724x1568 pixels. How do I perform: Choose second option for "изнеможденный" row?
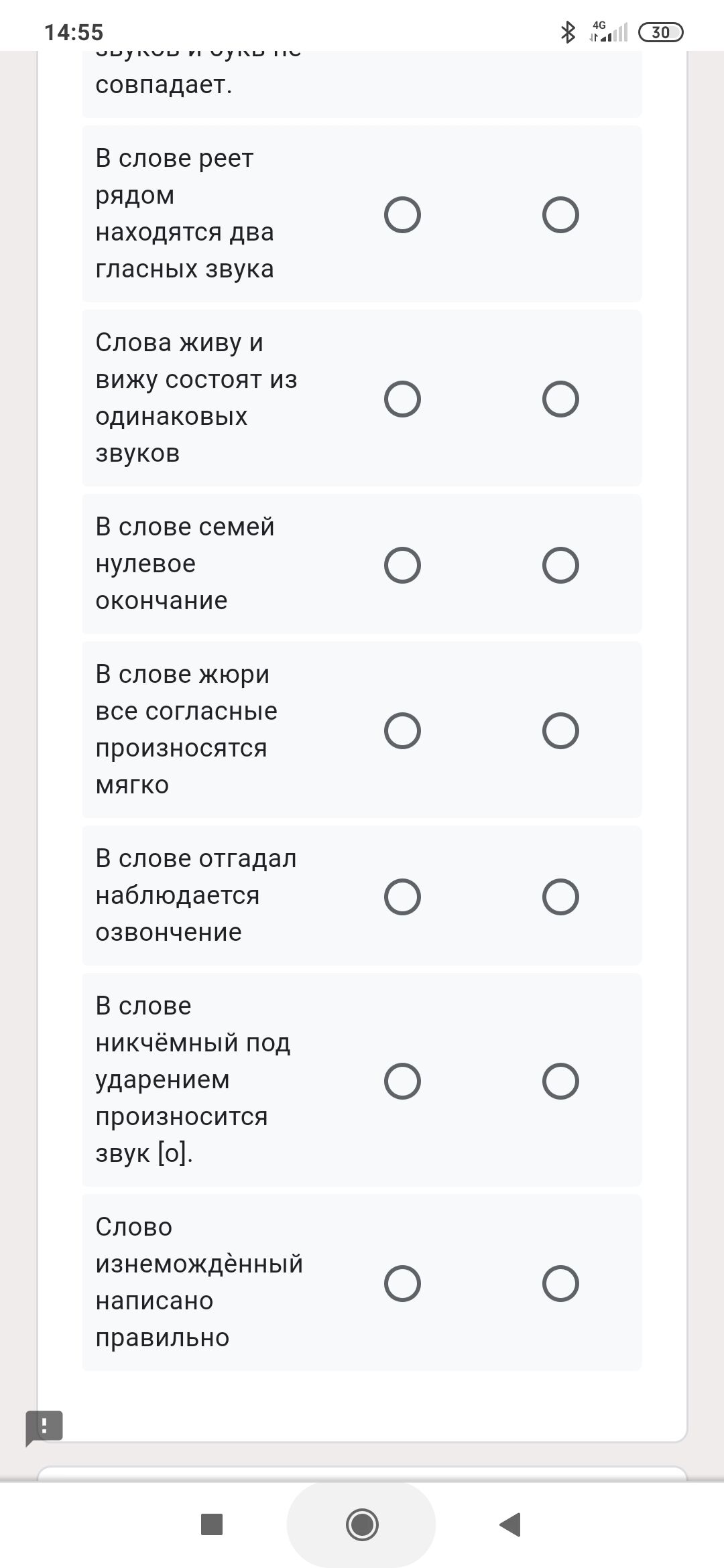(x=560, y=1283)
